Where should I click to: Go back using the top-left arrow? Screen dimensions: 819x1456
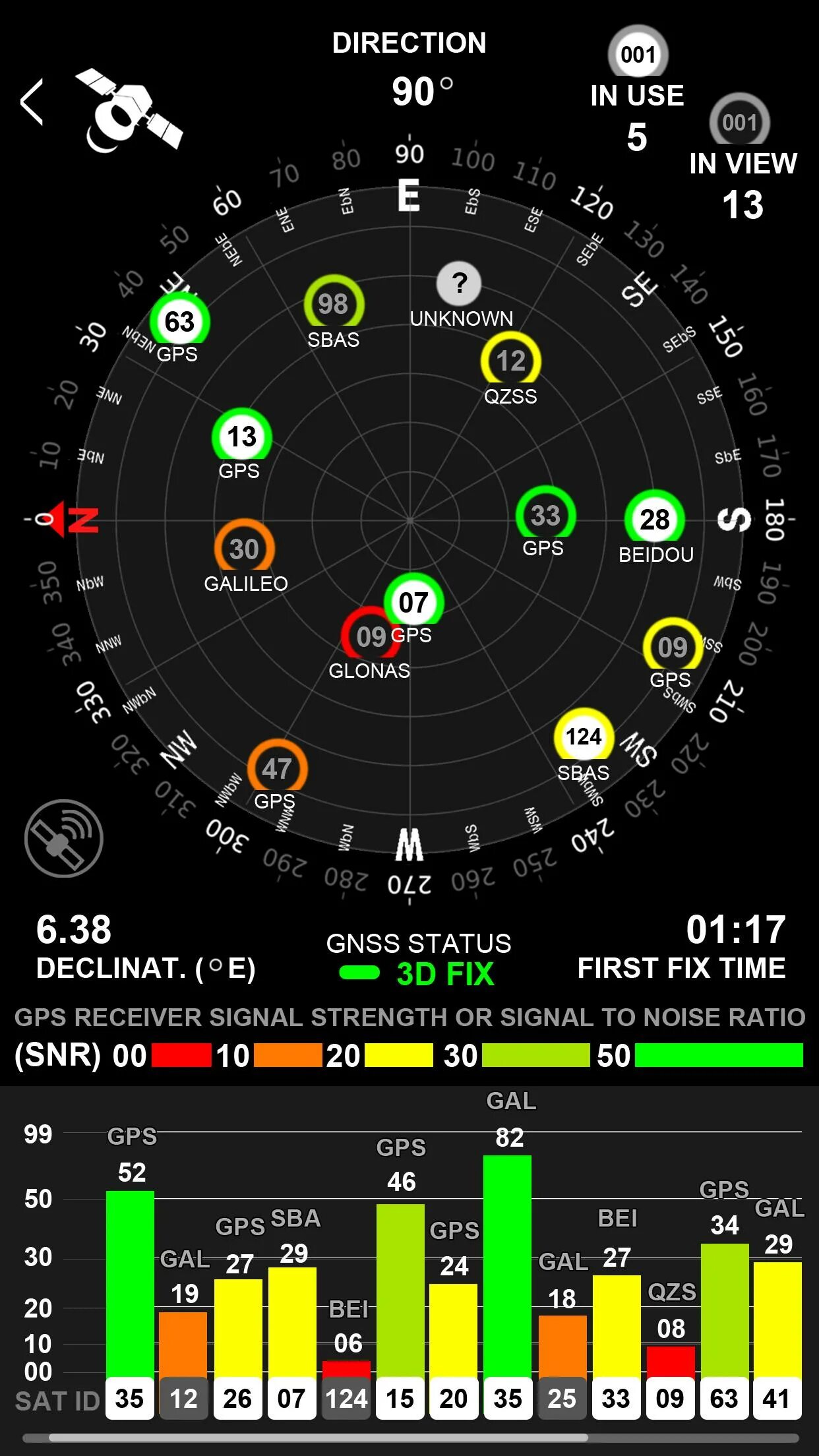click(32, 102)
